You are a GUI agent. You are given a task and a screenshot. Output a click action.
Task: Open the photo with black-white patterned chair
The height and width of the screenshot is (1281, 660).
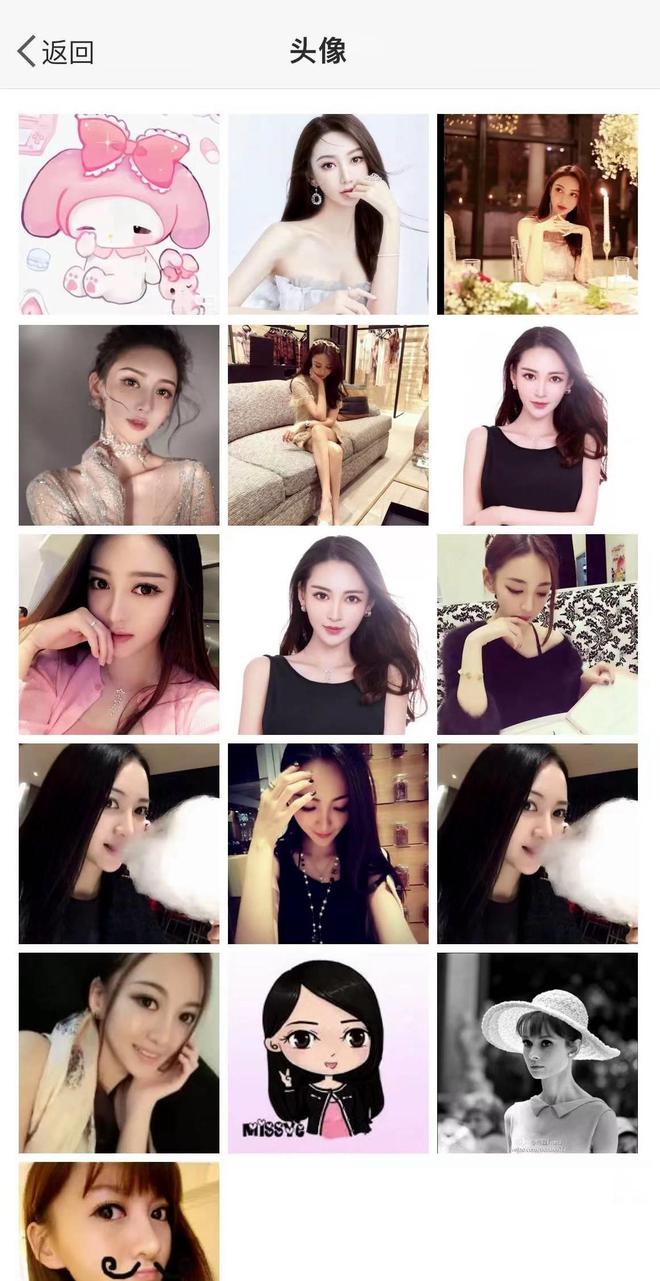(x=537, y=634)
